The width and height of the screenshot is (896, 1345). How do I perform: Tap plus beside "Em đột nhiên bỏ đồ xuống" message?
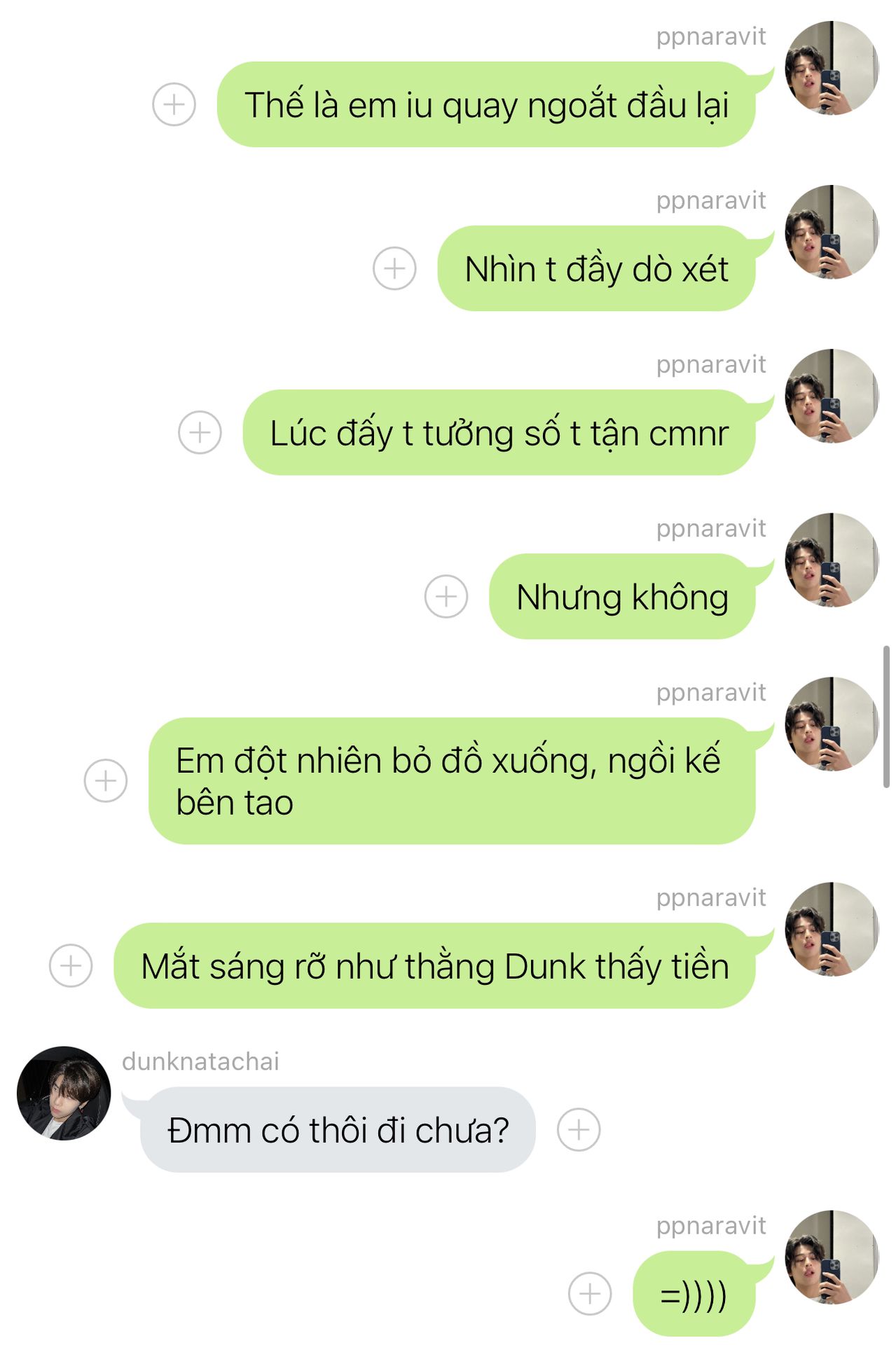click(106, 780)
